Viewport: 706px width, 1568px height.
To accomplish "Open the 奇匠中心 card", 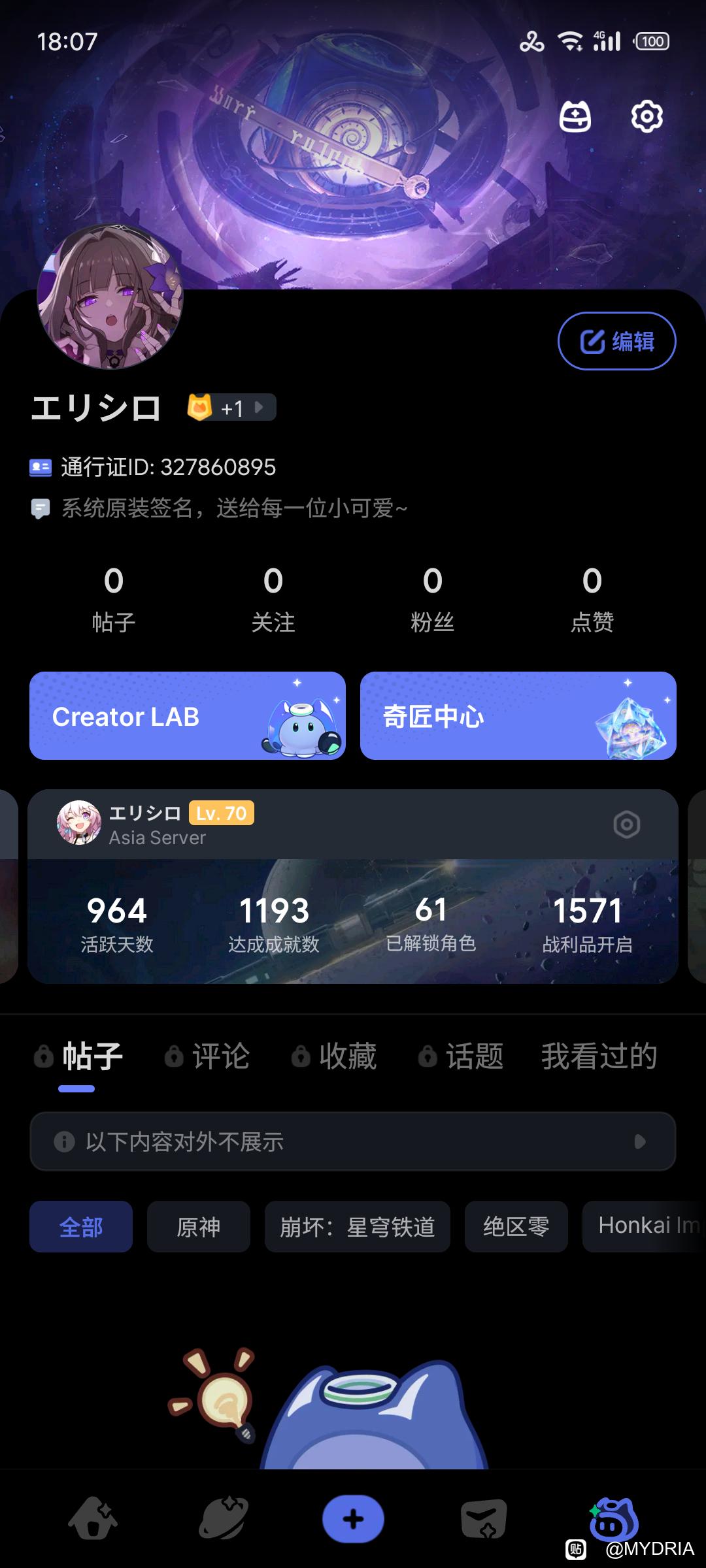I will [518, 716].
